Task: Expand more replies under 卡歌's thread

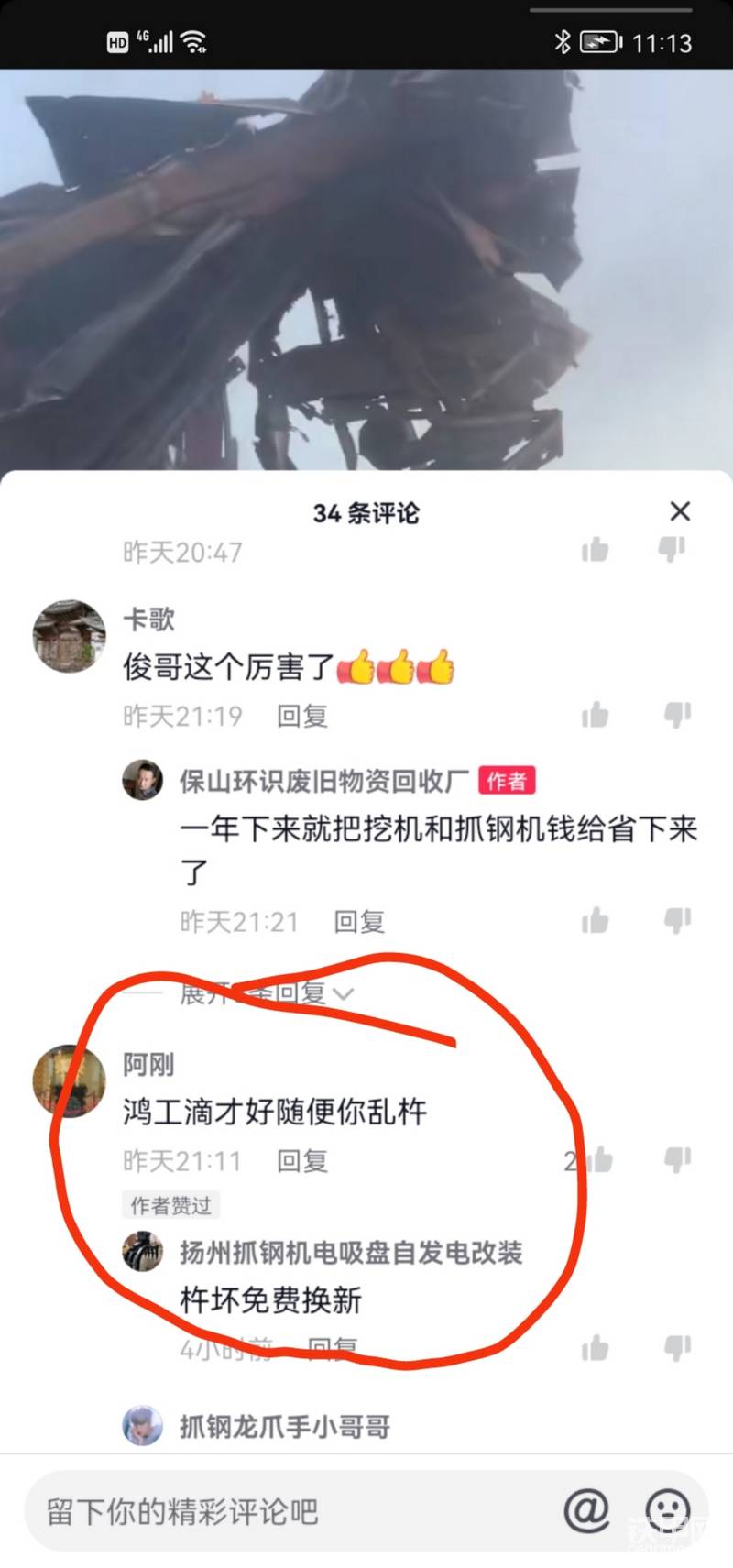Action: coord(268,992)
